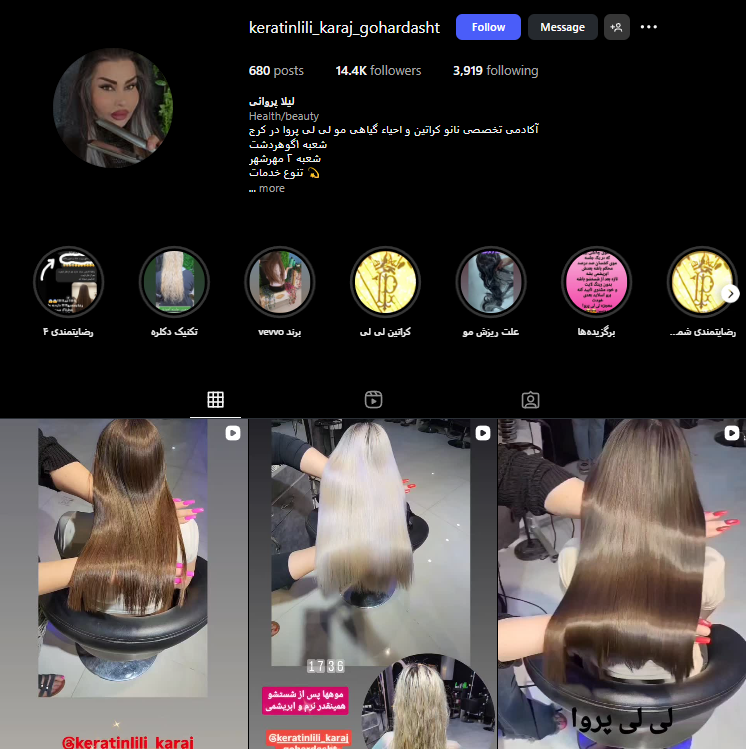Switch to the posts grid tab

click(x=215, y=400)
